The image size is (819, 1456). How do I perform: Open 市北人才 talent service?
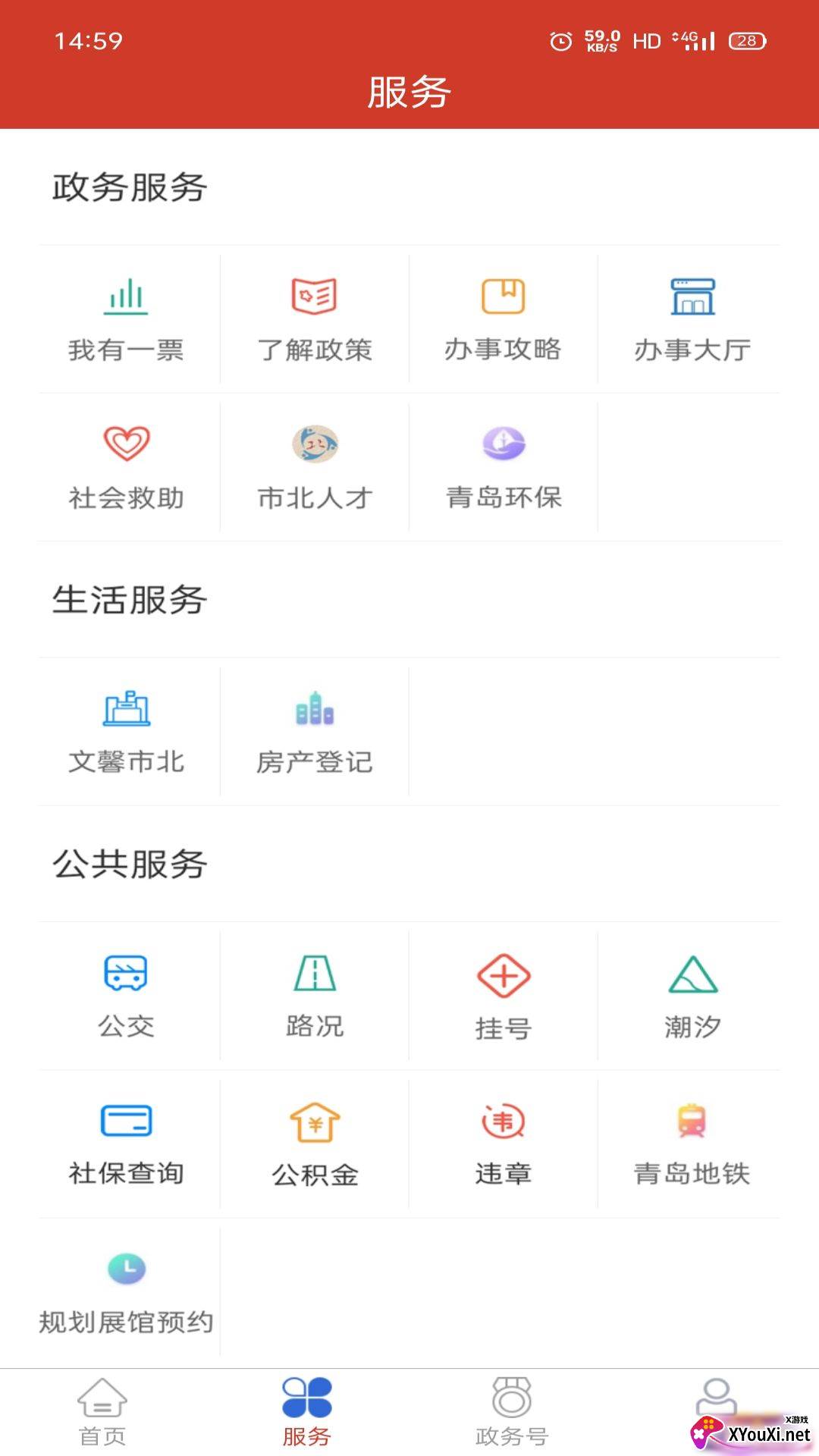[315, 467]
